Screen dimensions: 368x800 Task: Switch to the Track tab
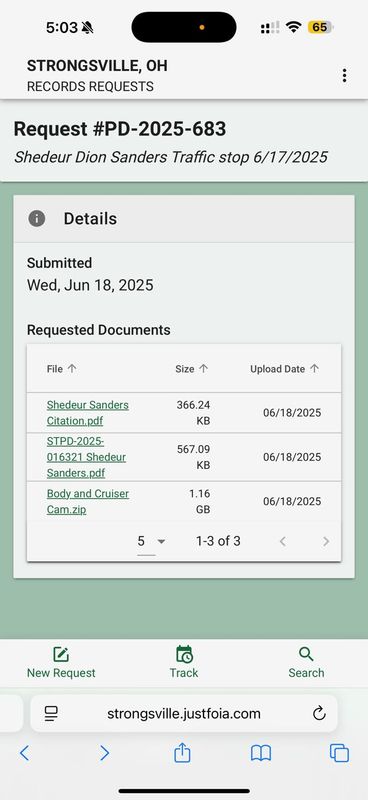[184, 662]
